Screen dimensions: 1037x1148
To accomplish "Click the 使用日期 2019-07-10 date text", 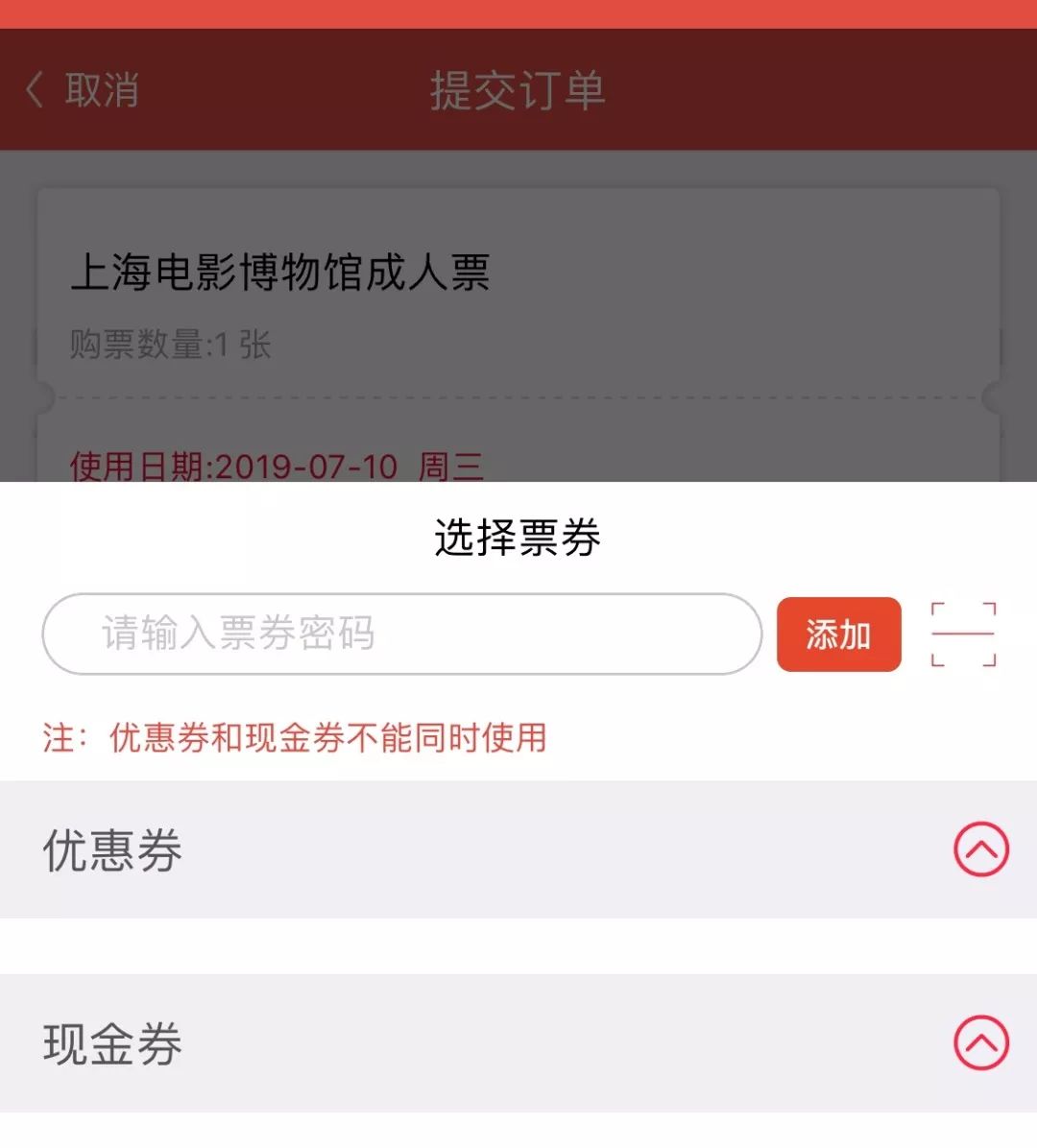I will tap(277, 466).
